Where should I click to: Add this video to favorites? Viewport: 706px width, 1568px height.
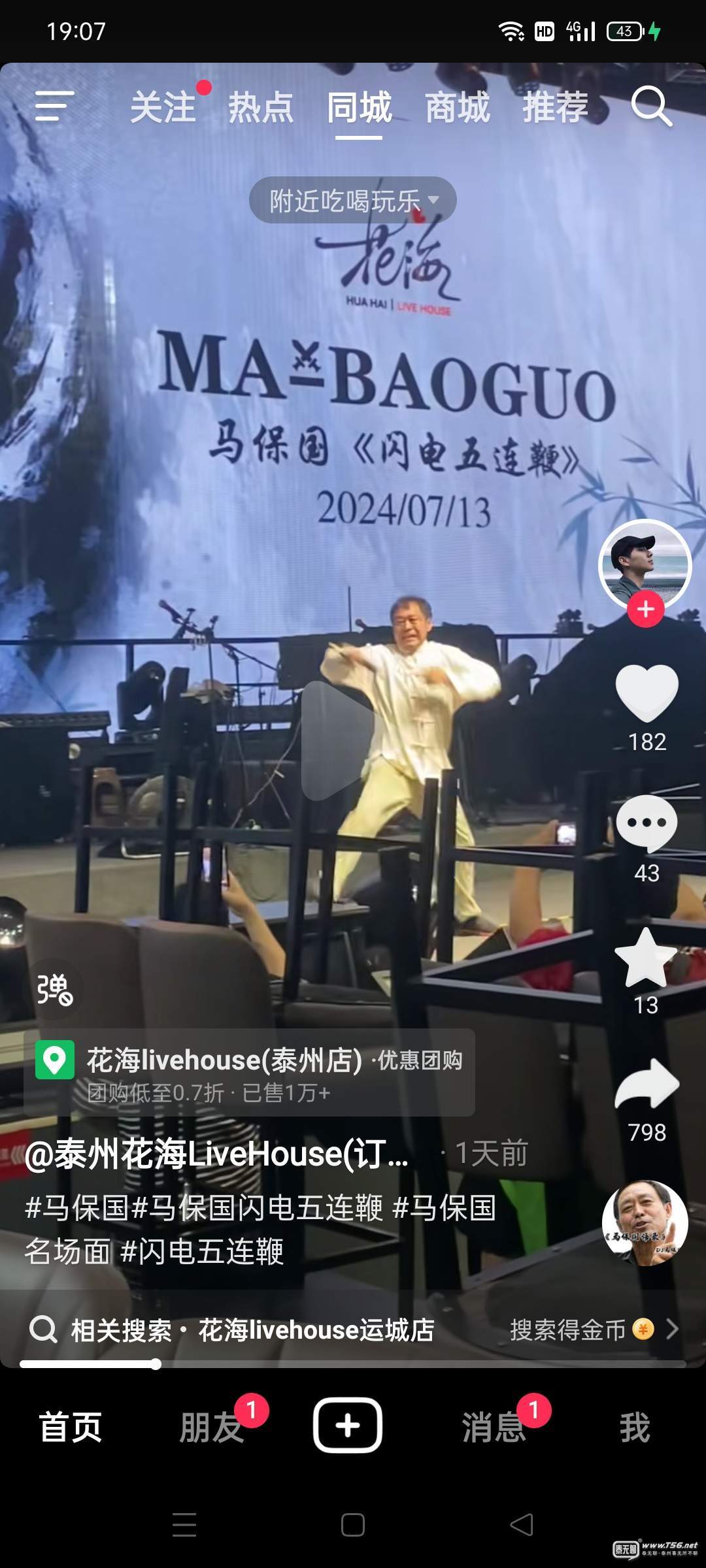tap(646, 958)
